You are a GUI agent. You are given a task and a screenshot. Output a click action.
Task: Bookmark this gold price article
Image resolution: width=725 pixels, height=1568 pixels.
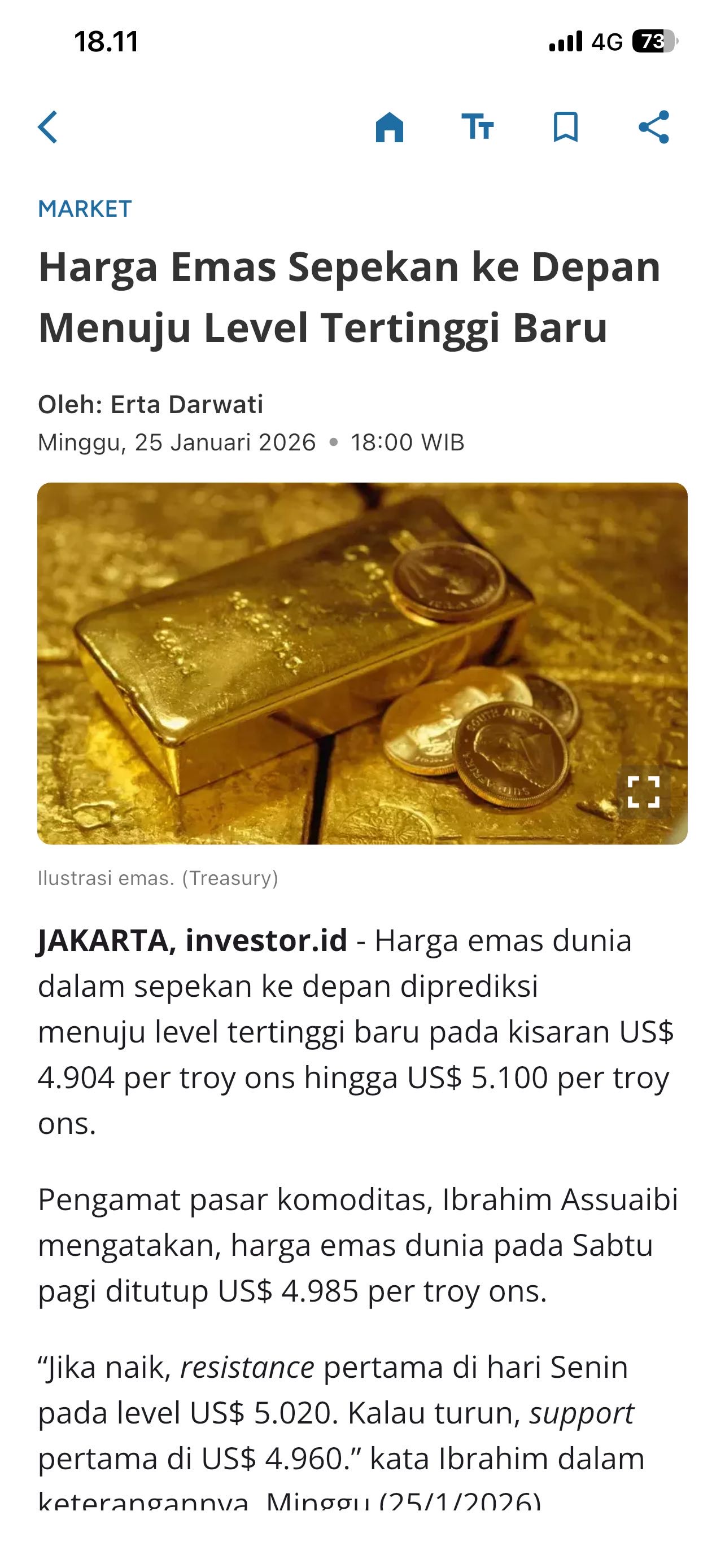tap(566, 127)
